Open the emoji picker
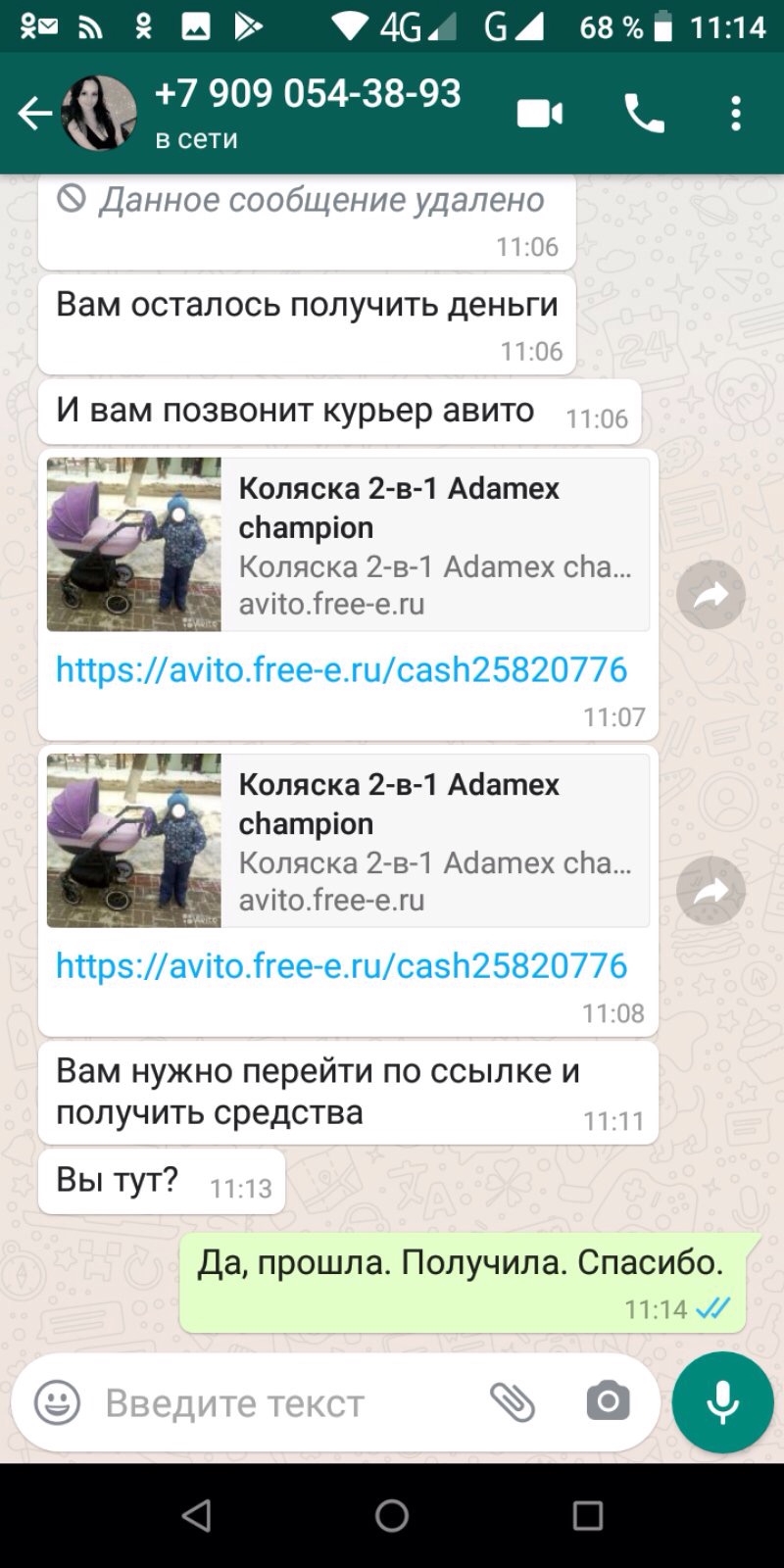Viewport: 784px width, 1568px height. pyautogui.click(x=57, y=1402)
